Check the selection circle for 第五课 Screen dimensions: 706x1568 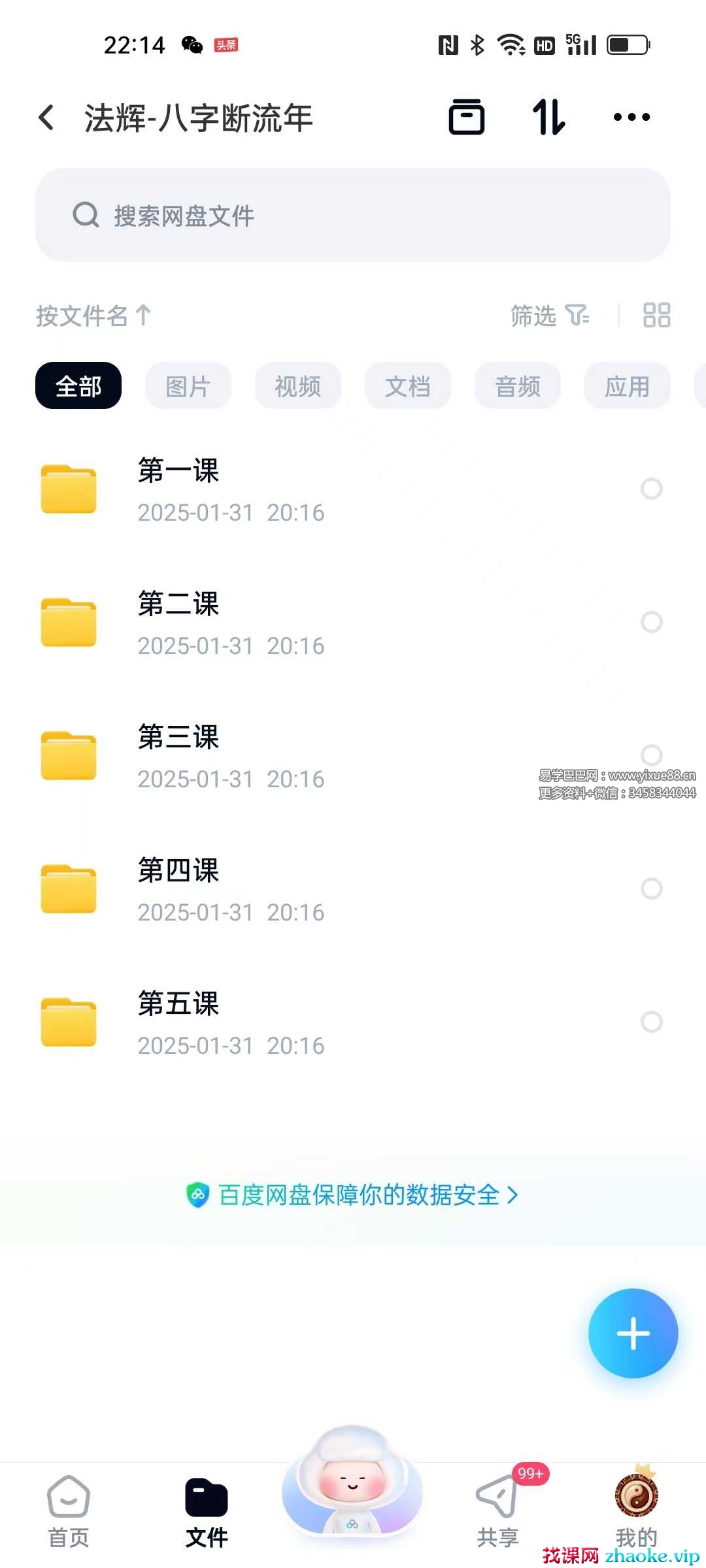[651, 1022]
